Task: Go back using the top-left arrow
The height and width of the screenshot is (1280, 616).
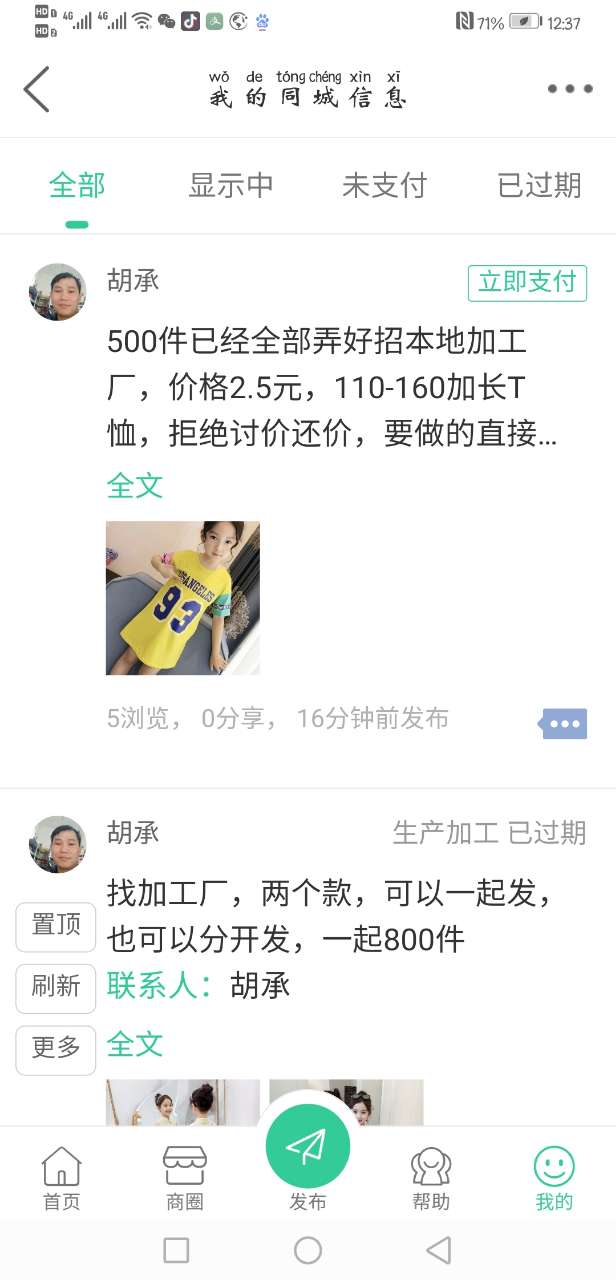Action: (x=37, y=89)
